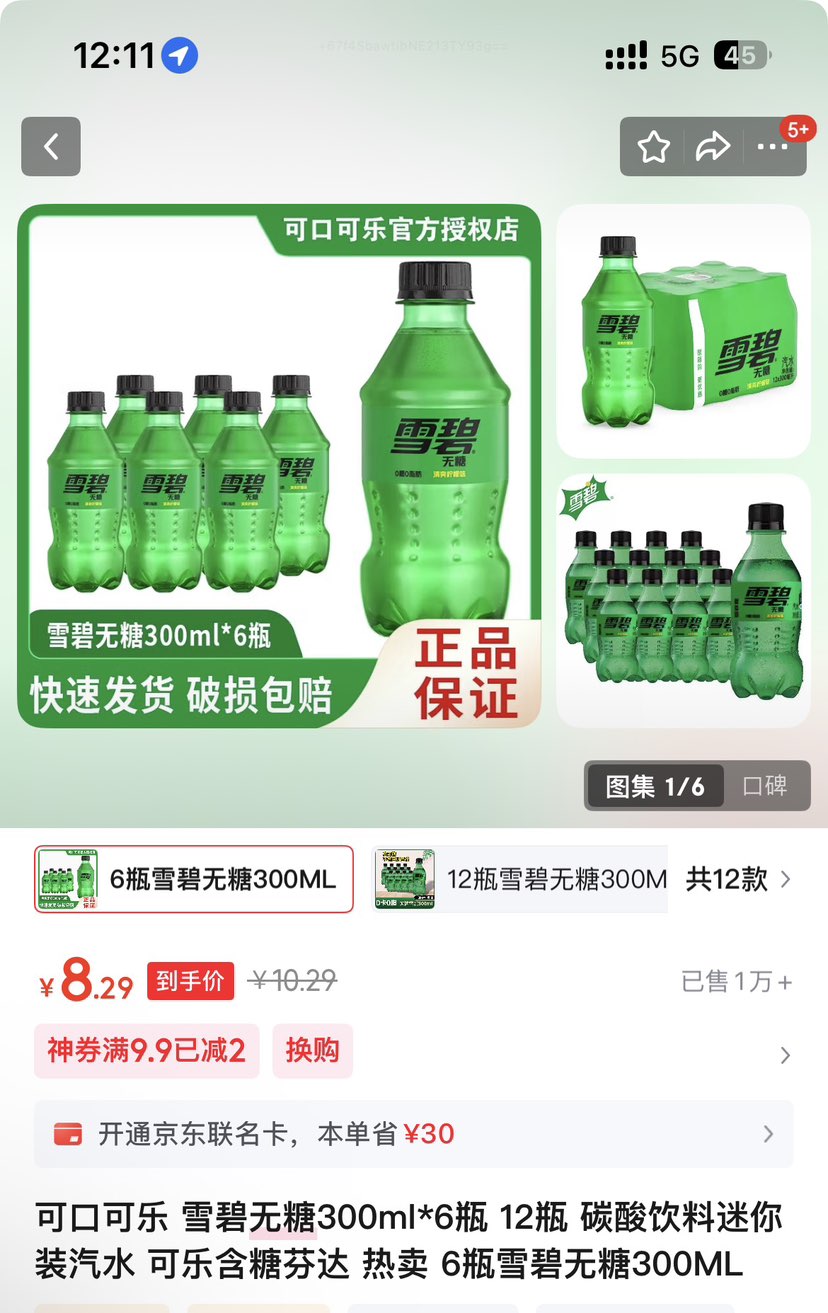
Task: Expand 共12款 to view all variants
Action: click(730, 879)
